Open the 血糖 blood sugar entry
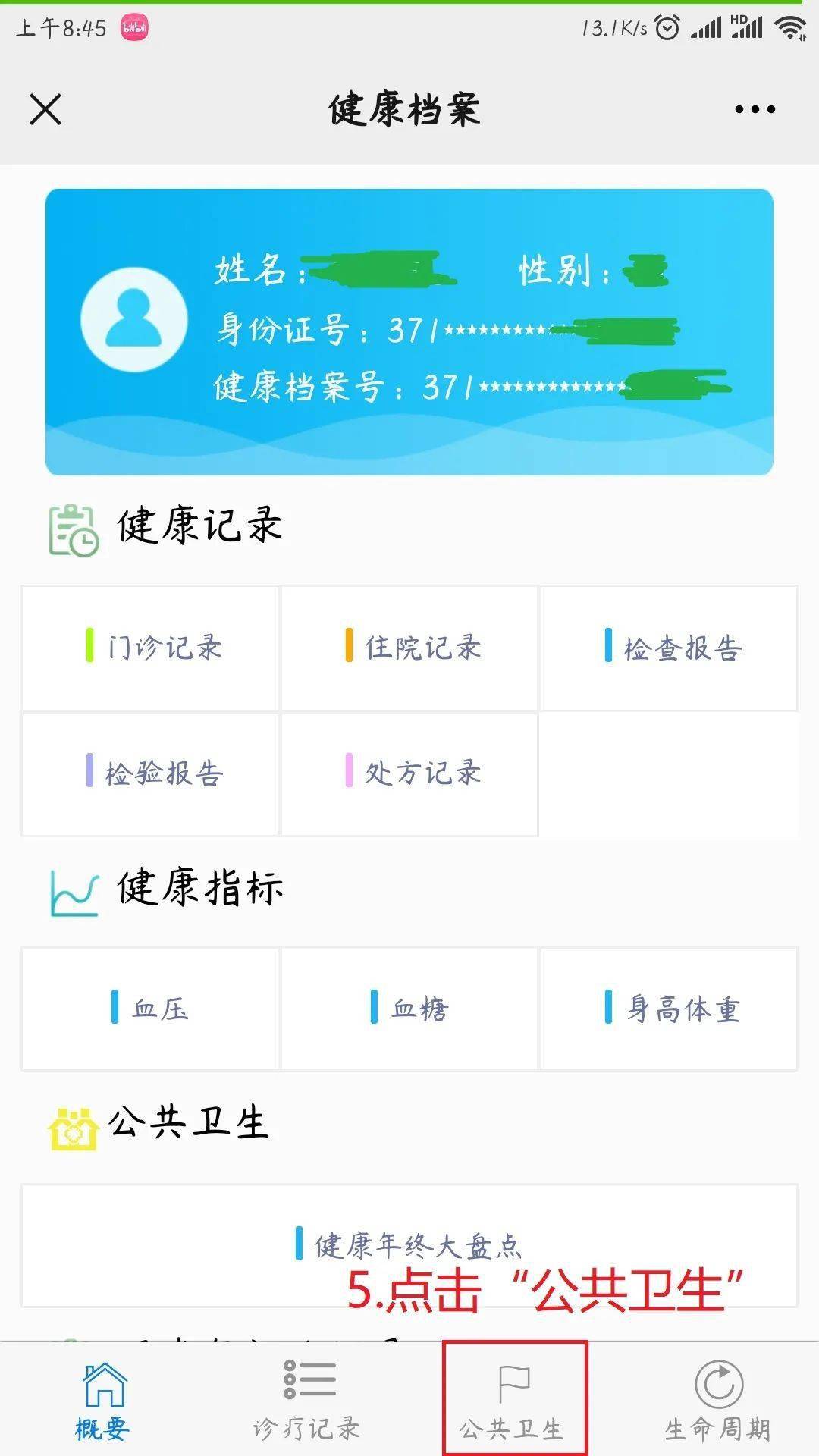 point(409,1007)
